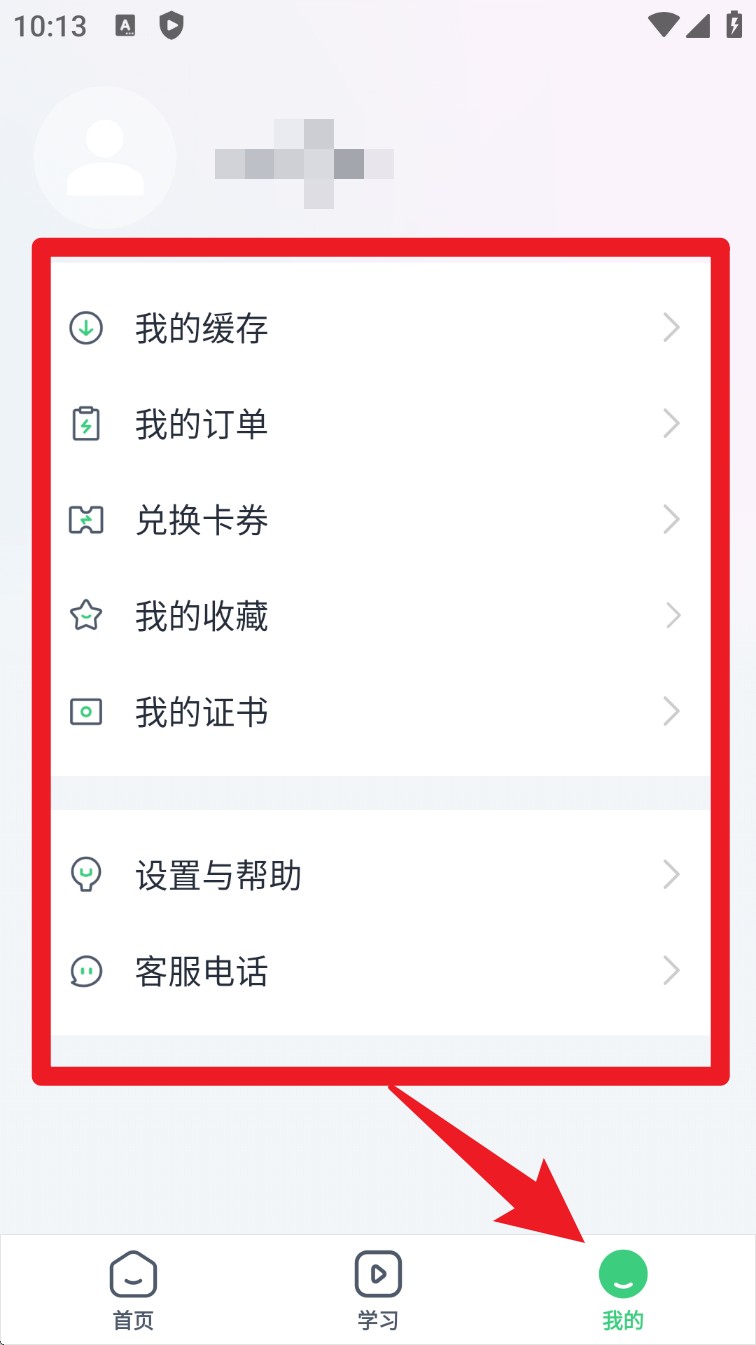Tap the 学习 play icon in bottom bar

(378, 1275)
